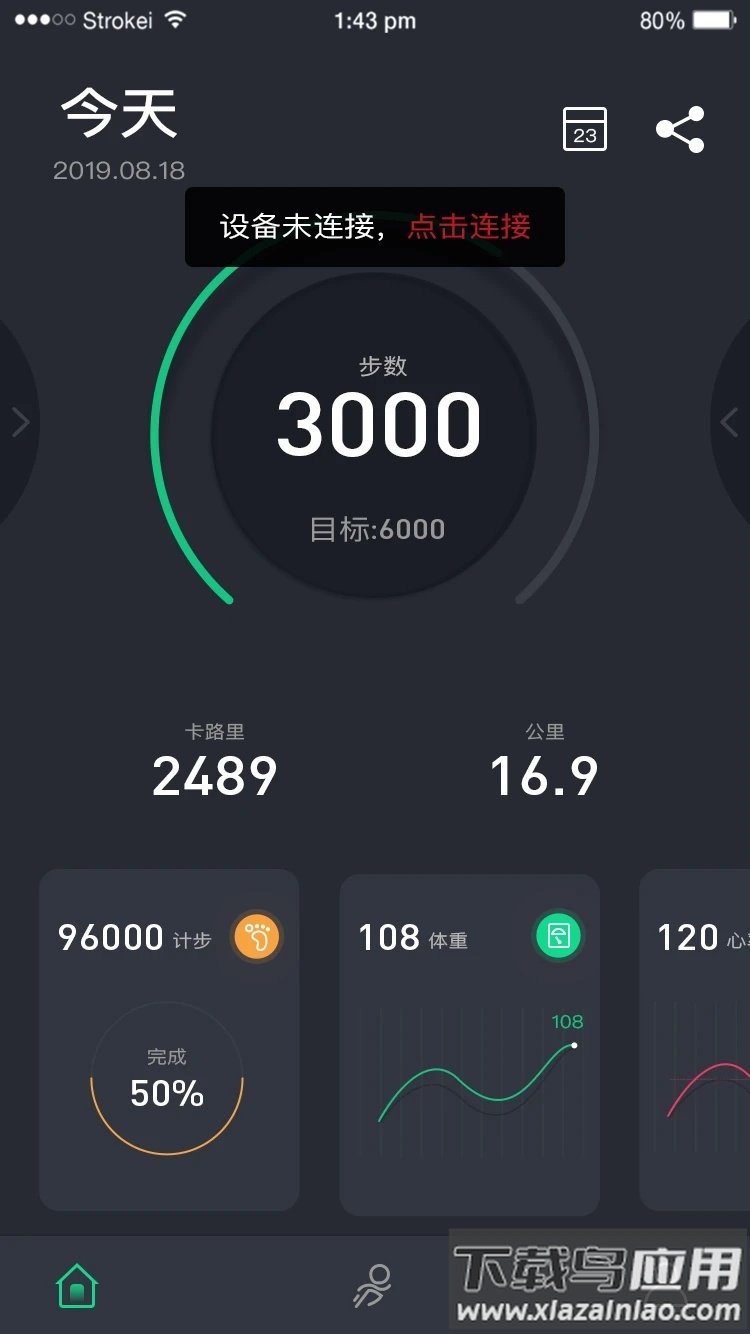This screenshot has height=1334, width=750.
Task: Tap the 108 data point on weight chart
Action: 576,1045
